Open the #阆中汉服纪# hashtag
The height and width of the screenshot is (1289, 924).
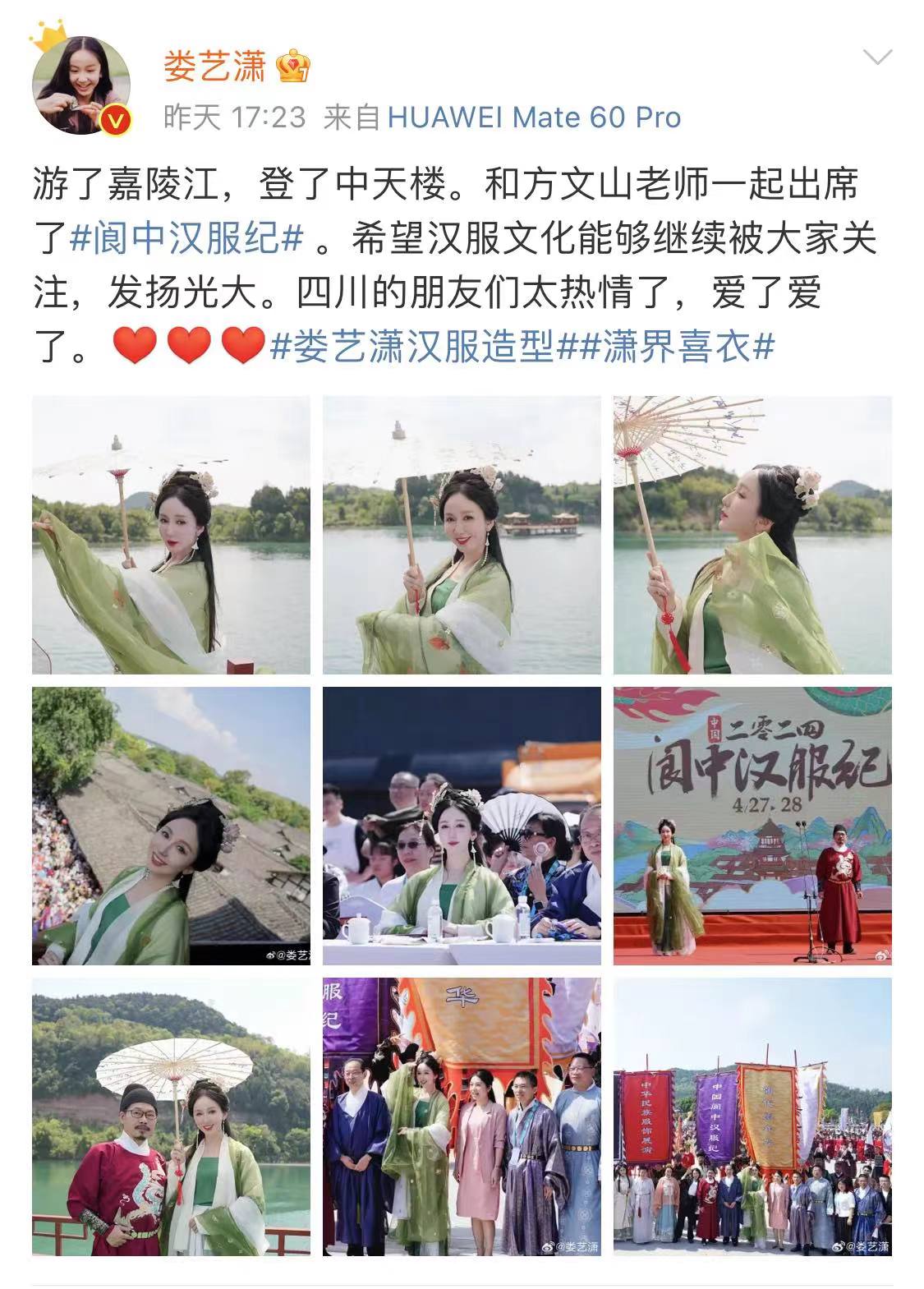pyautogui.click(x=187, y=239)
